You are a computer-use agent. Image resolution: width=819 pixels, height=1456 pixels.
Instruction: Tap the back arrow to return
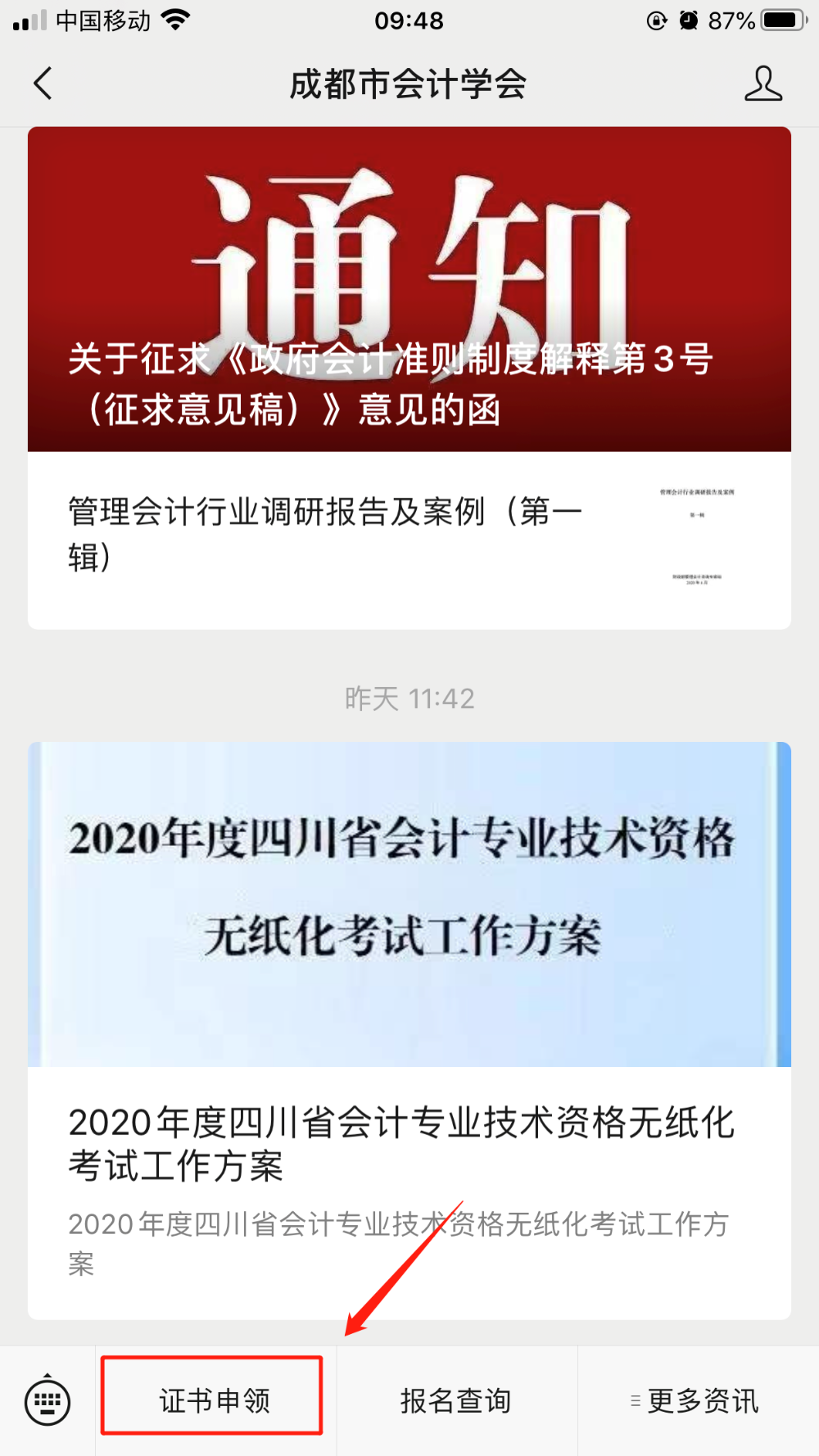point(42,84)
